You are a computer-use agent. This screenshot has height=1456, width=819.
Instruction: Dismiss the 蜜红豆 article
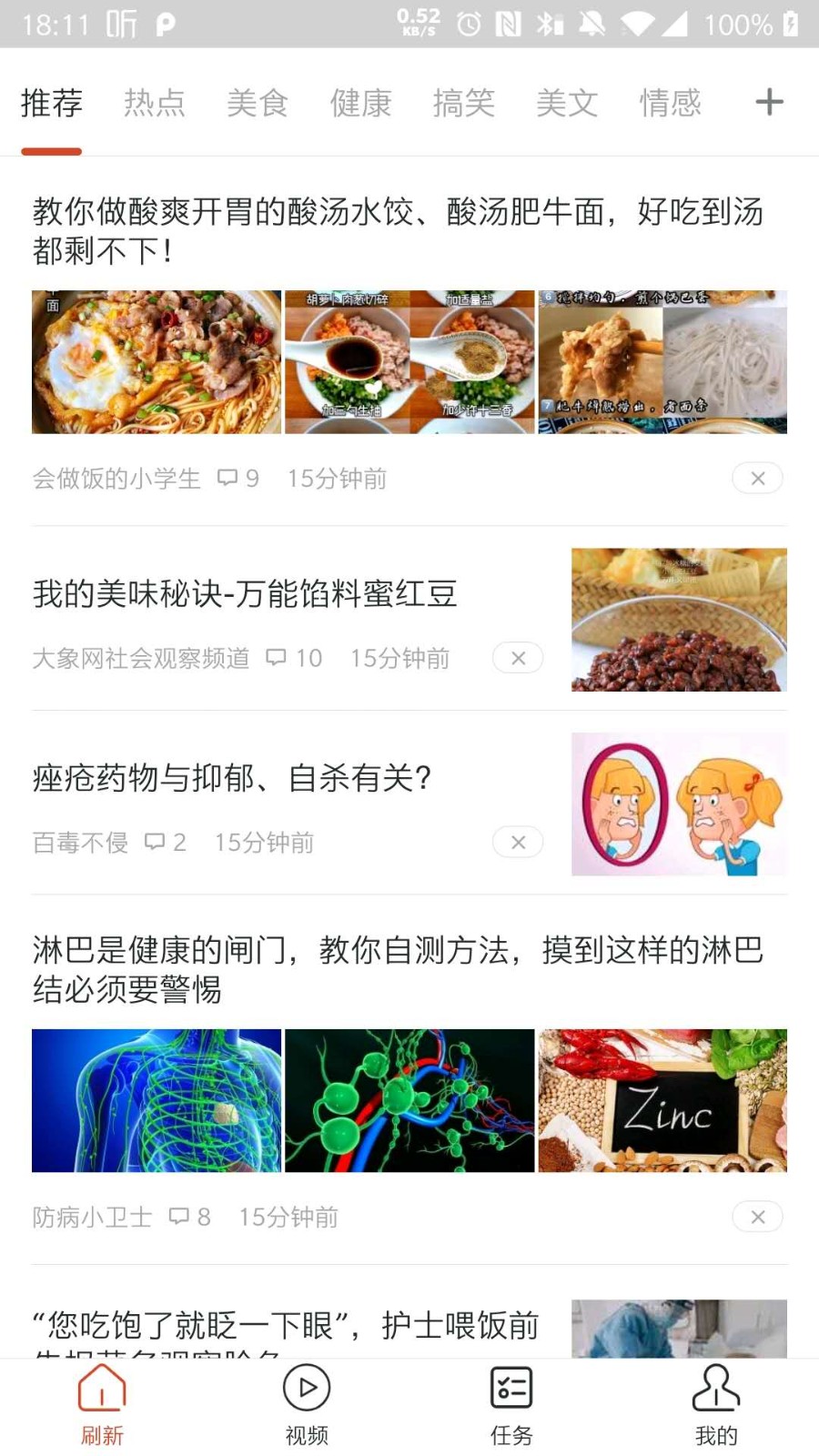pyautogui.click(x=517, y=658)
